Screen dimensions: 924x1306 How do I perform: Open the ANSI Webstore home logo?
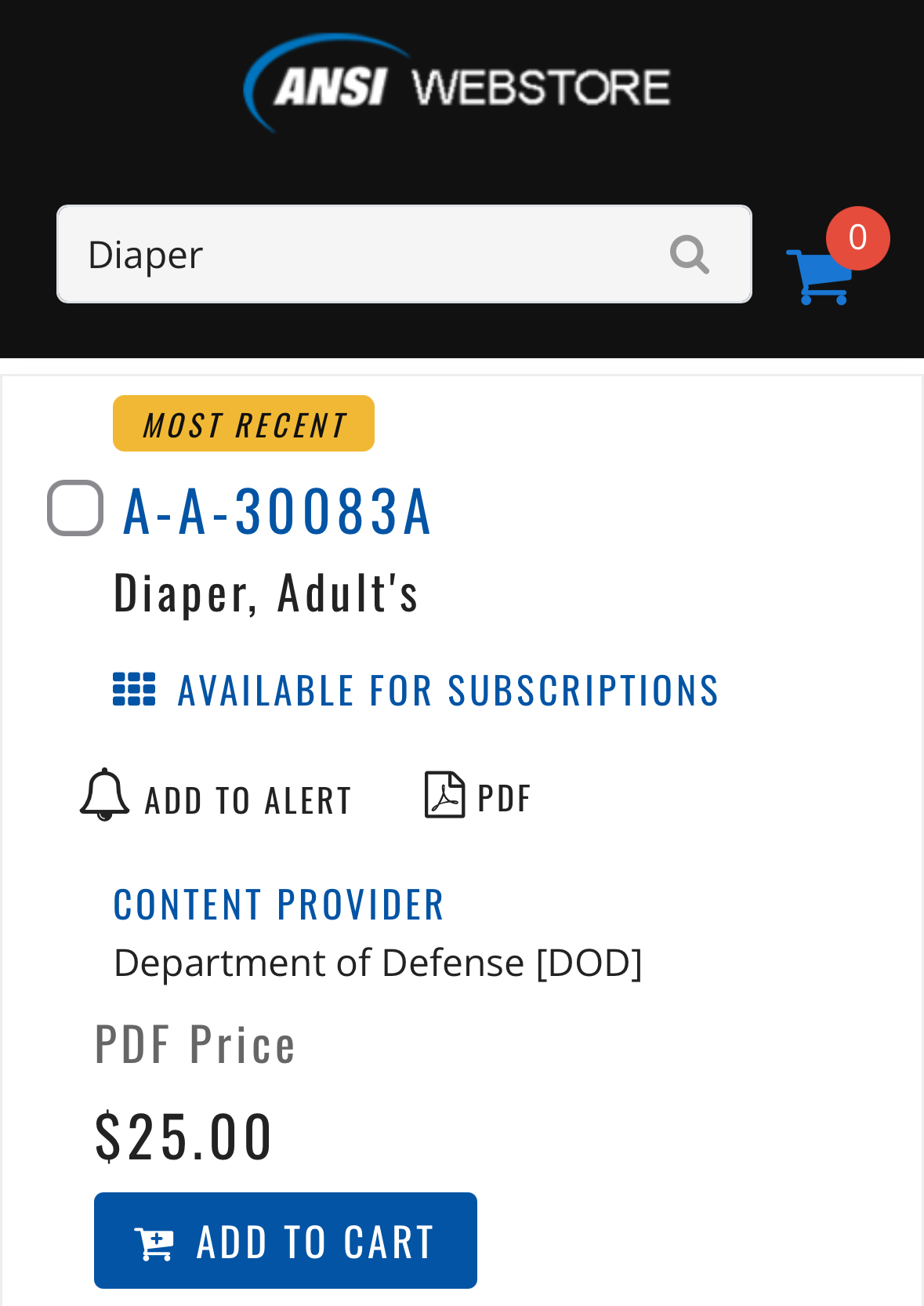pyautogui.click(x=457, y=84)
